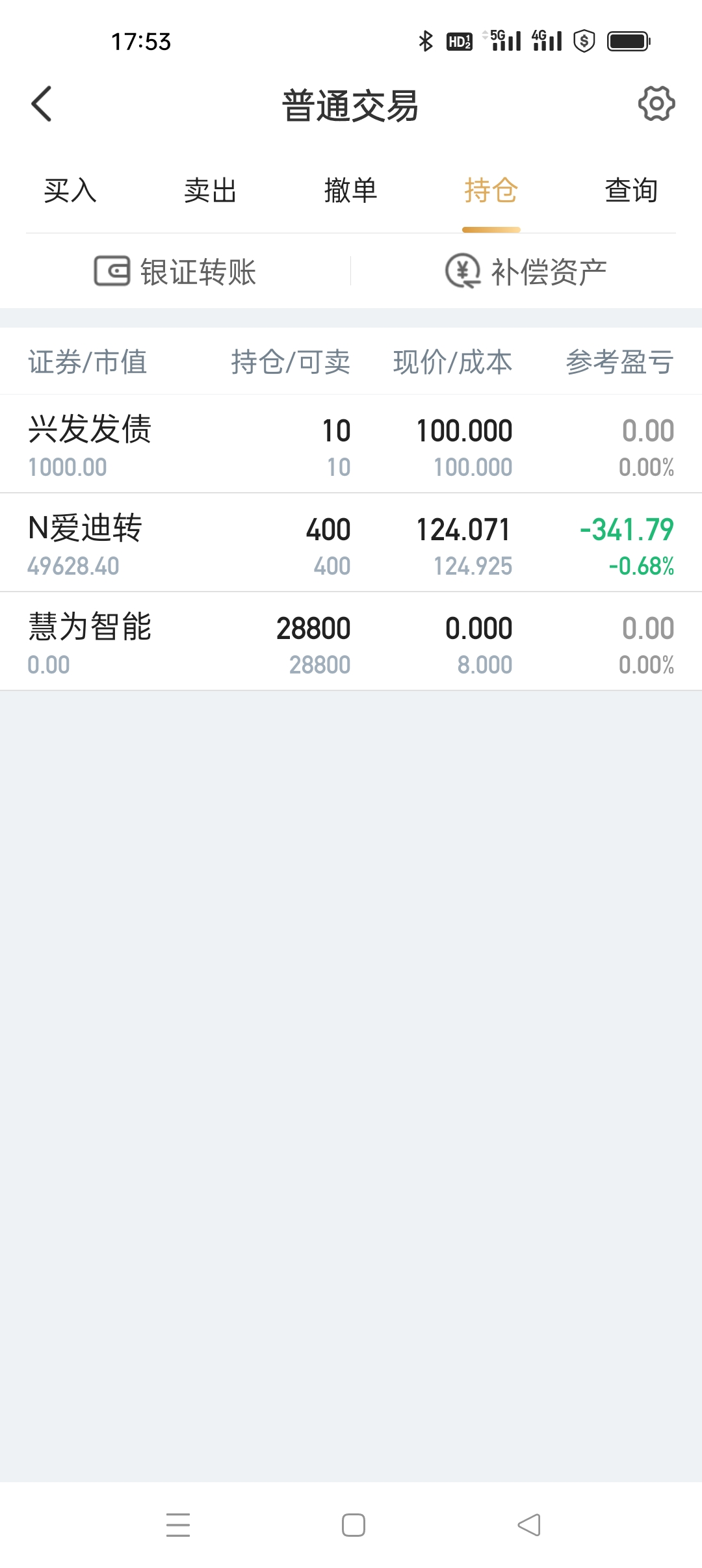Open the 兴发发债 holding row
Image resolution: width=702 pixels, height=1568 pixels.
pos(351,445)
